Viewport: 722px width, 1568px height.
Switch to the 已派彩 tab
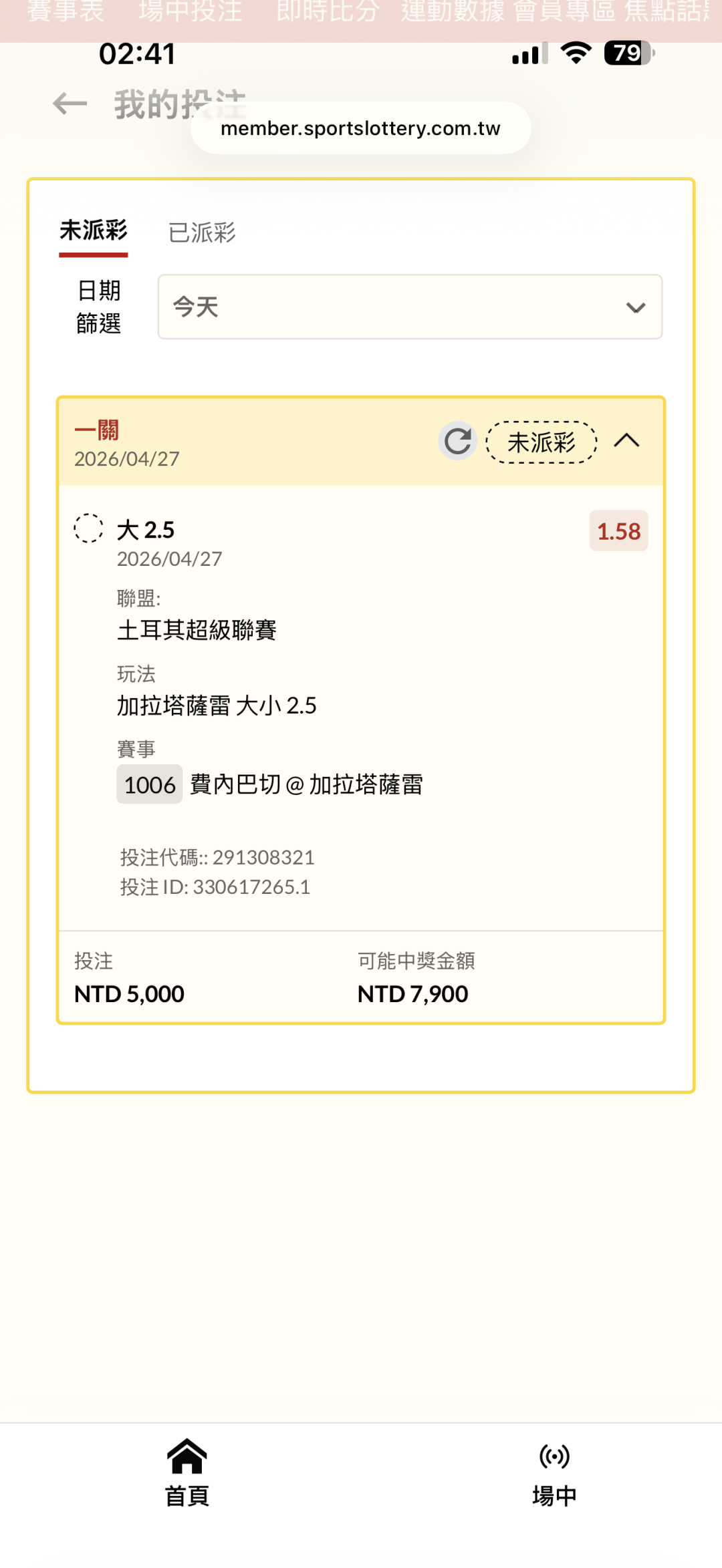click(202, 232)
